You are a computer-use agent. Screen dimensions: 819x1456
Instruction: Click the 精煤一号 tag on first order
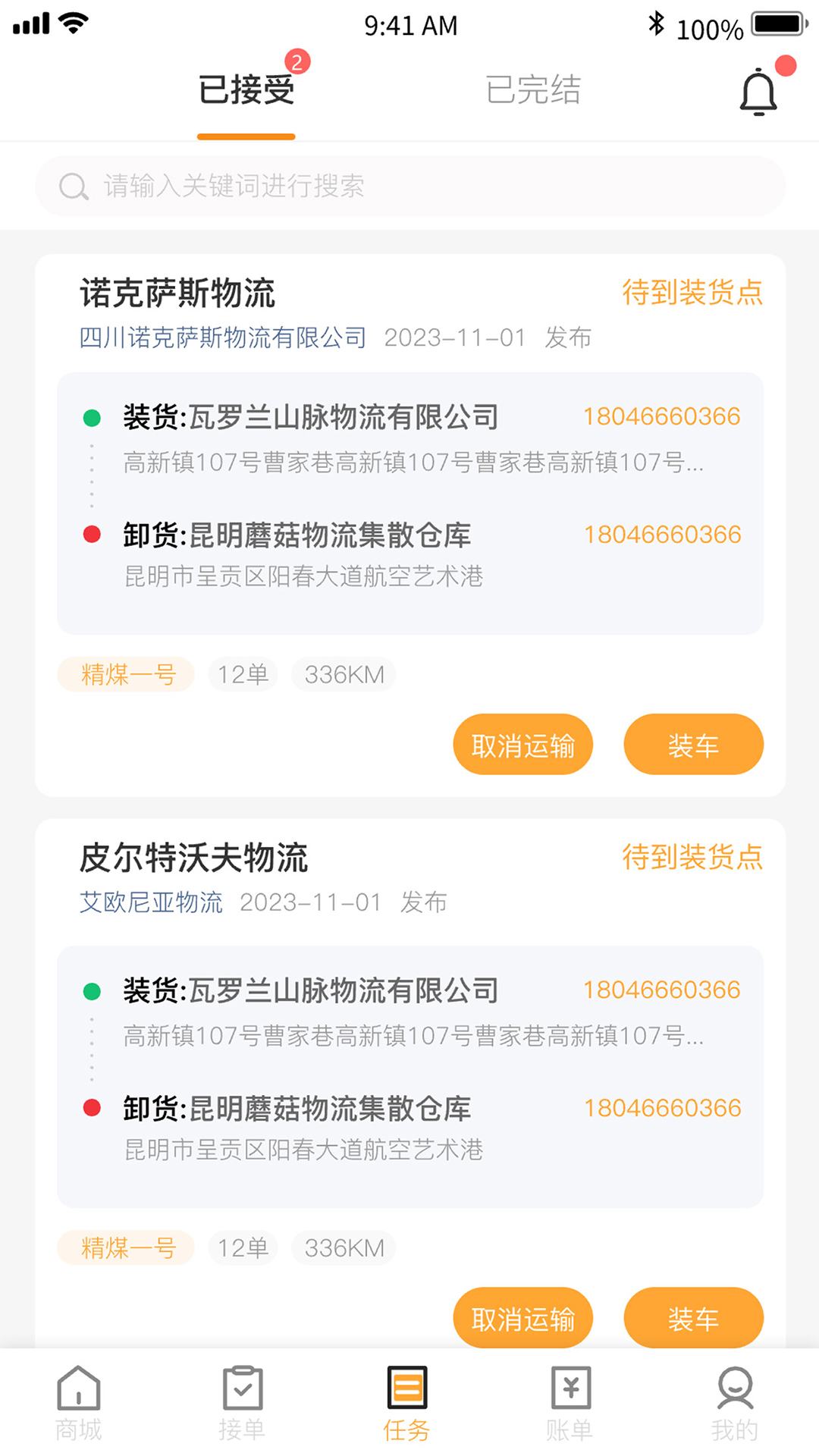pos(126,674)
